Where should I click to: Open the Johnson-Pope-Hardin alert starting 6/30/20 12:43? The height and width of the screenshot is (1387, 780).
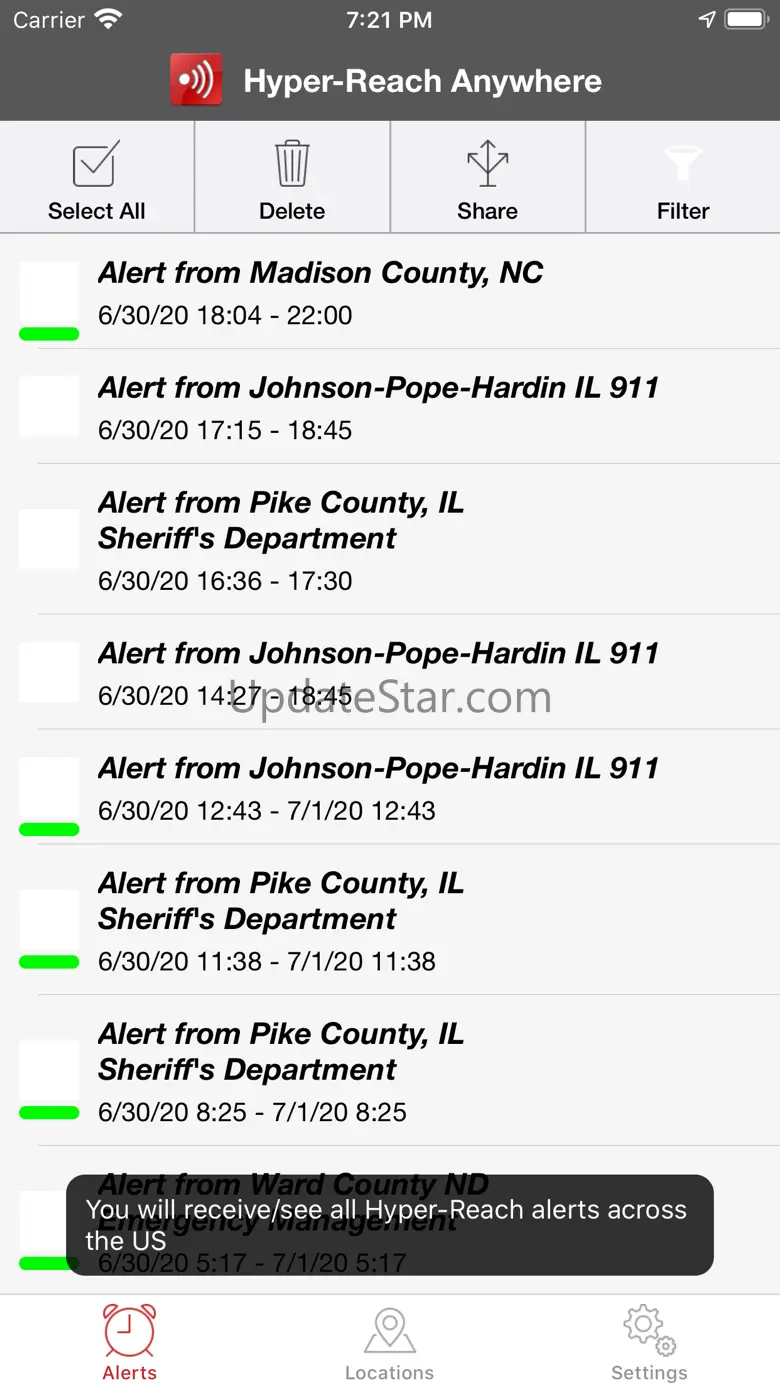(x=400, y=788)
